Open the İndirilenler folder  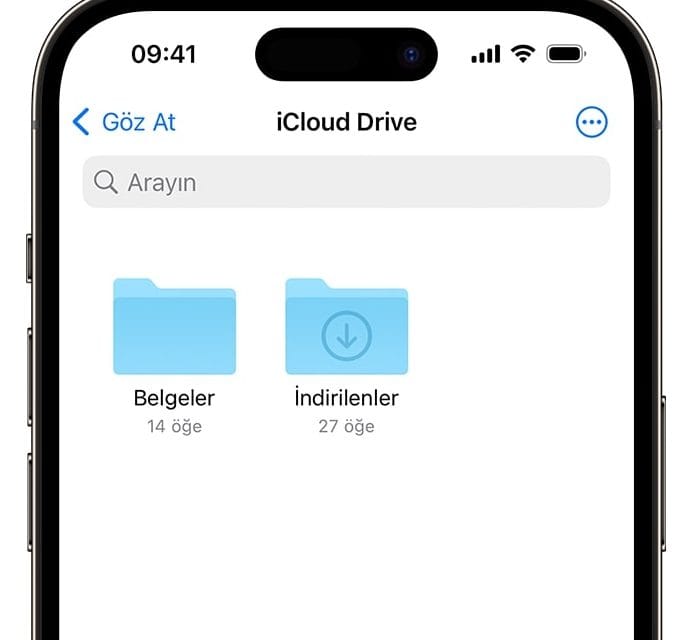[x=346, y=328]
